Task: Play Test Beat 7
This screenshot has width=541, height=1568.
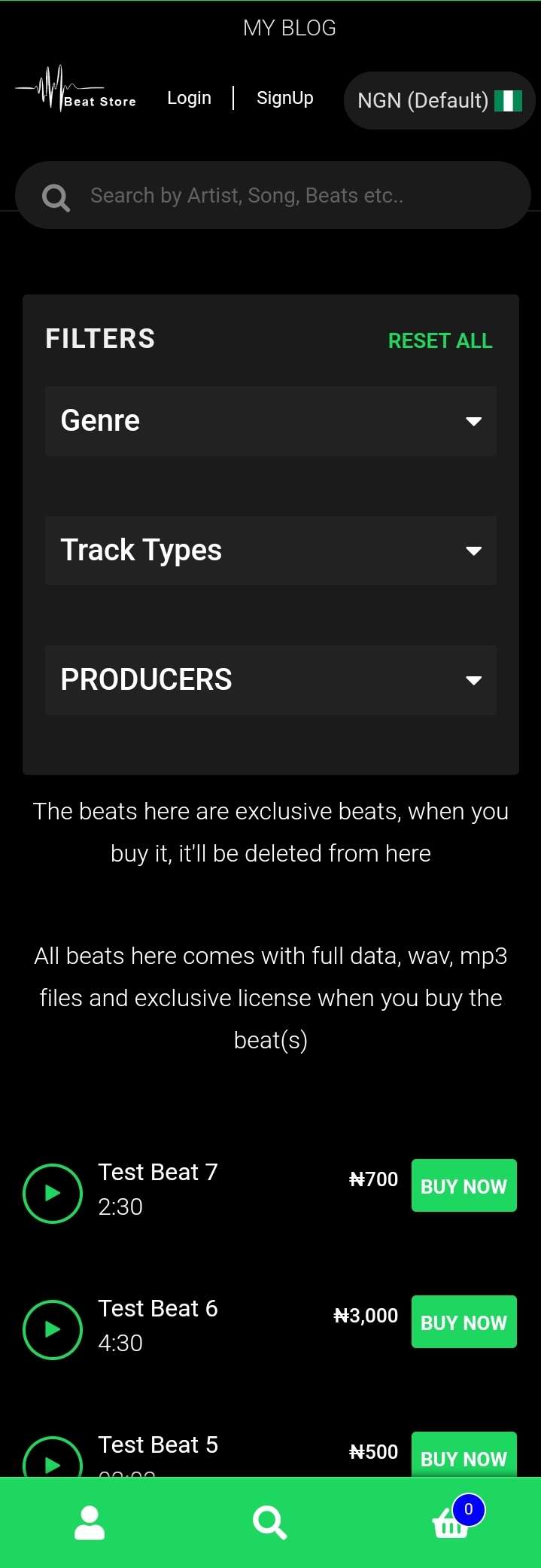Action: [53, 1193]
